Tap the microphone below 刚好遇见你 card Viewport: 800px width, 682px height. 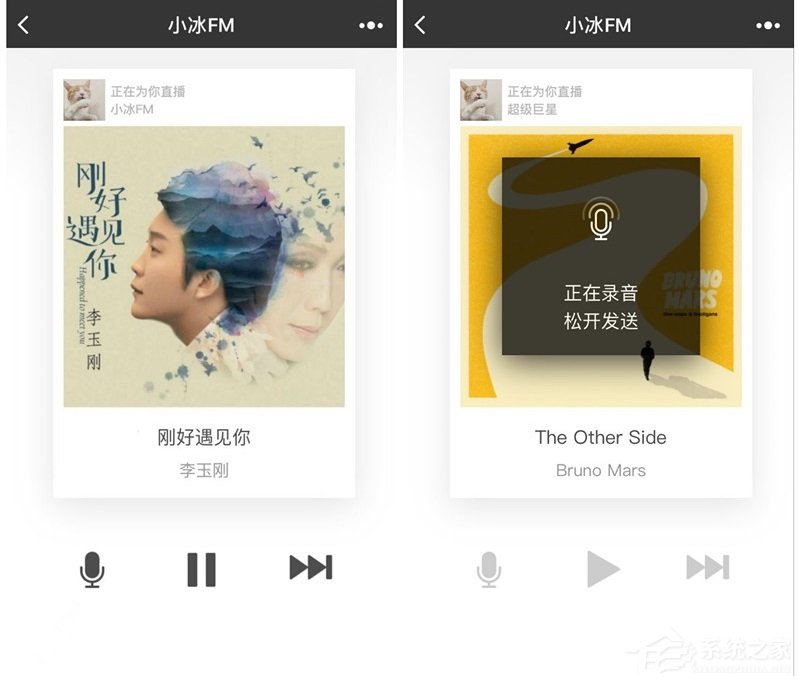[92, 569]
